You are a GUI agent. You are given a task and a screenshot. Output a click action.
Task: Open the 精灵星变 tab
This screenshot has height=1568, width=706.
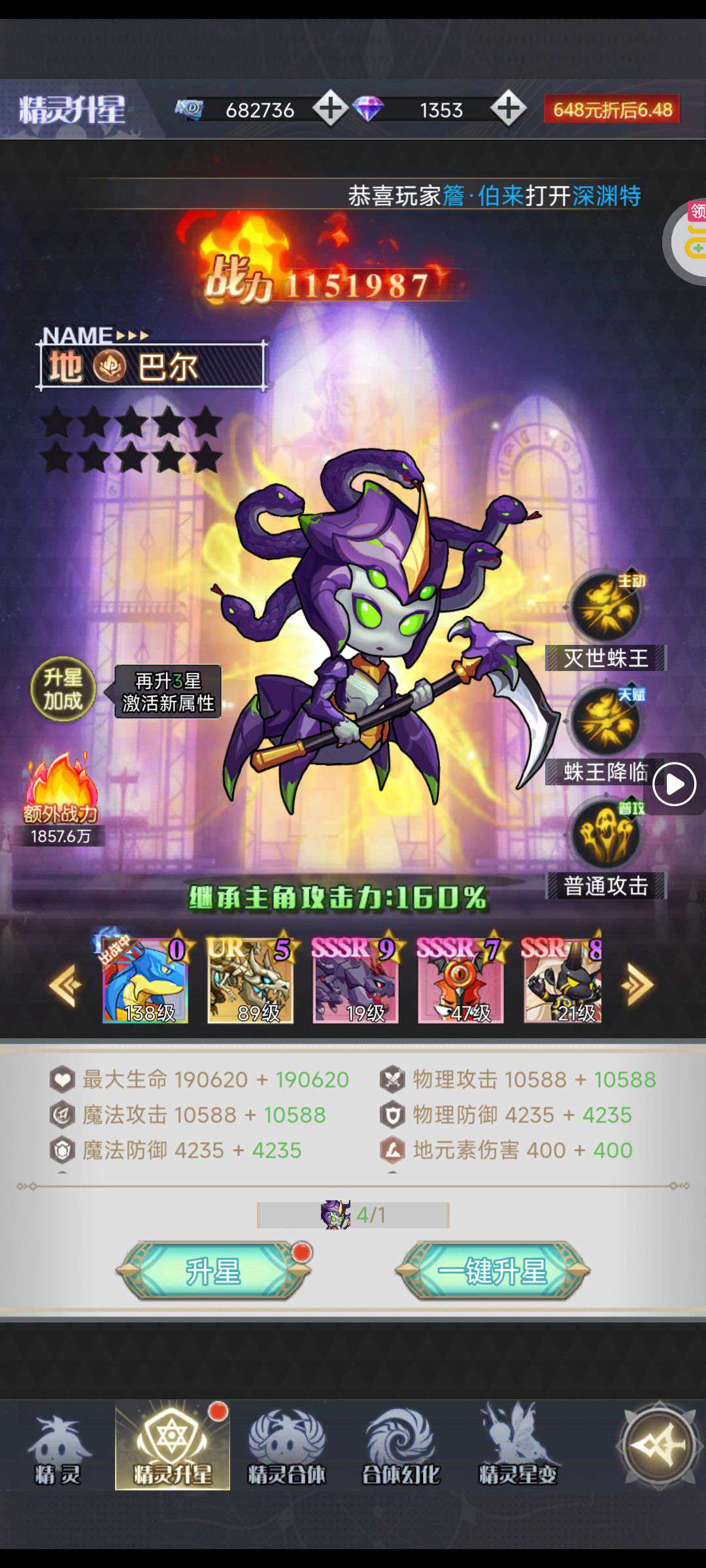click(518, 1445)
